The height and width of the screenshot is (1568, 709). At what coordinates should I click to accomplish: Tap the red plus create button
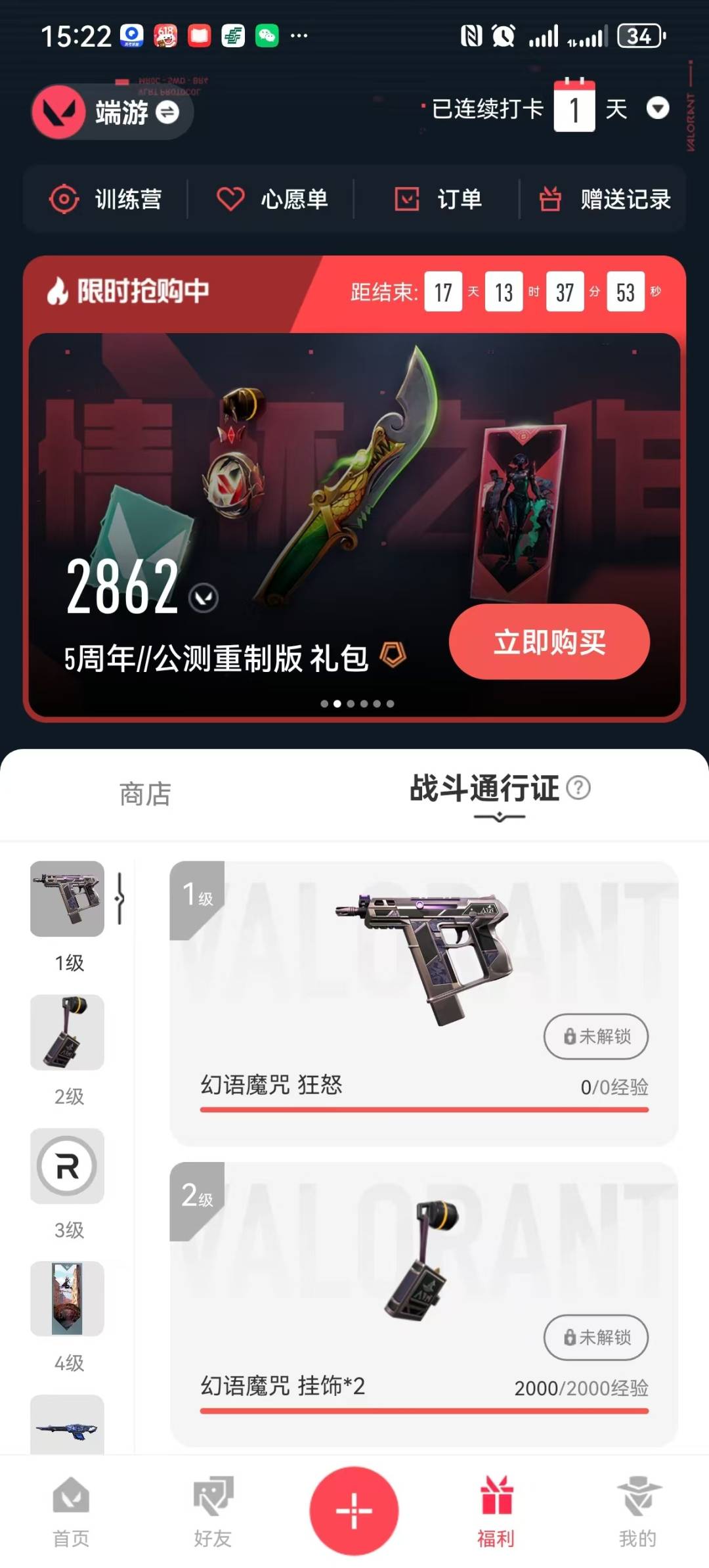pos(354,1511)
